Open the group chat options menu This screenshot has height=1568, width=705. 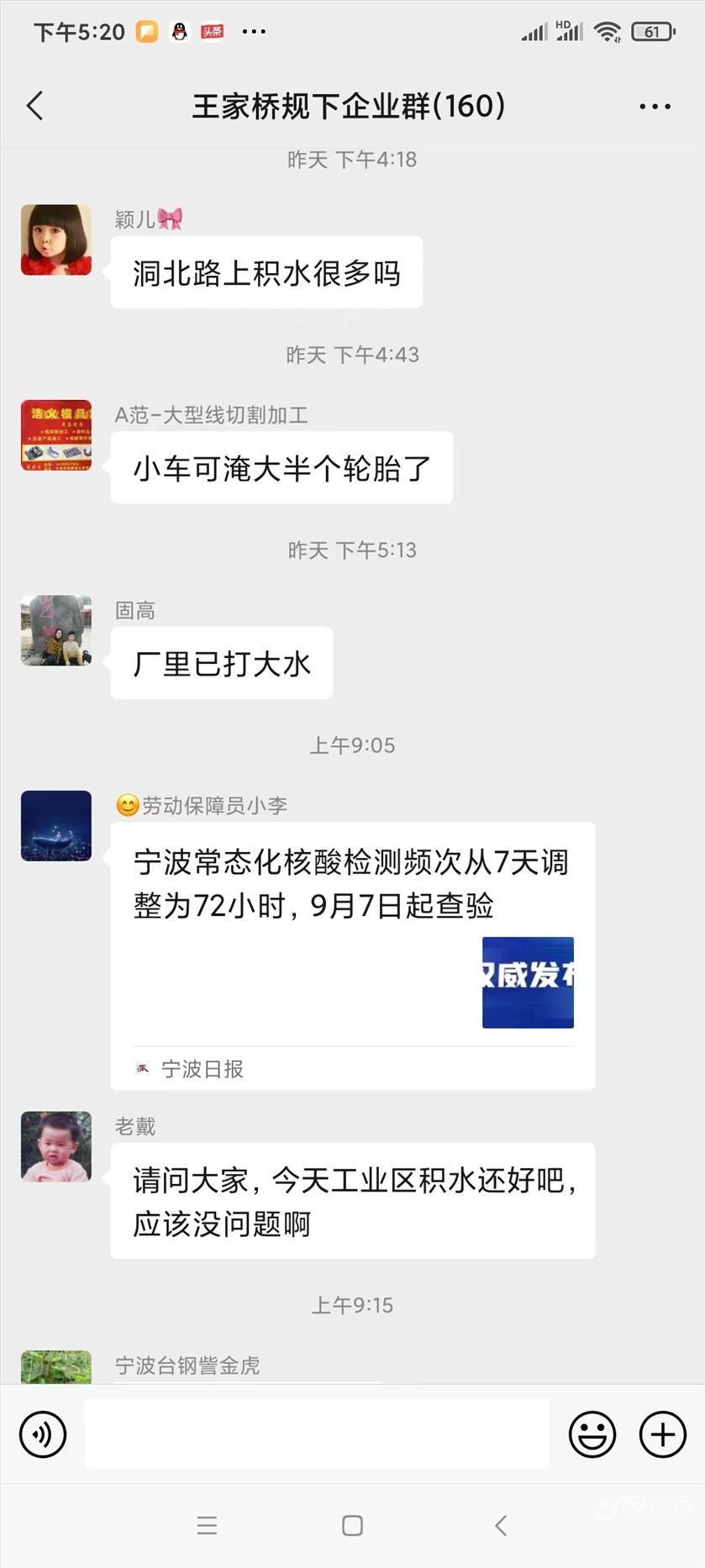(654, 107)
